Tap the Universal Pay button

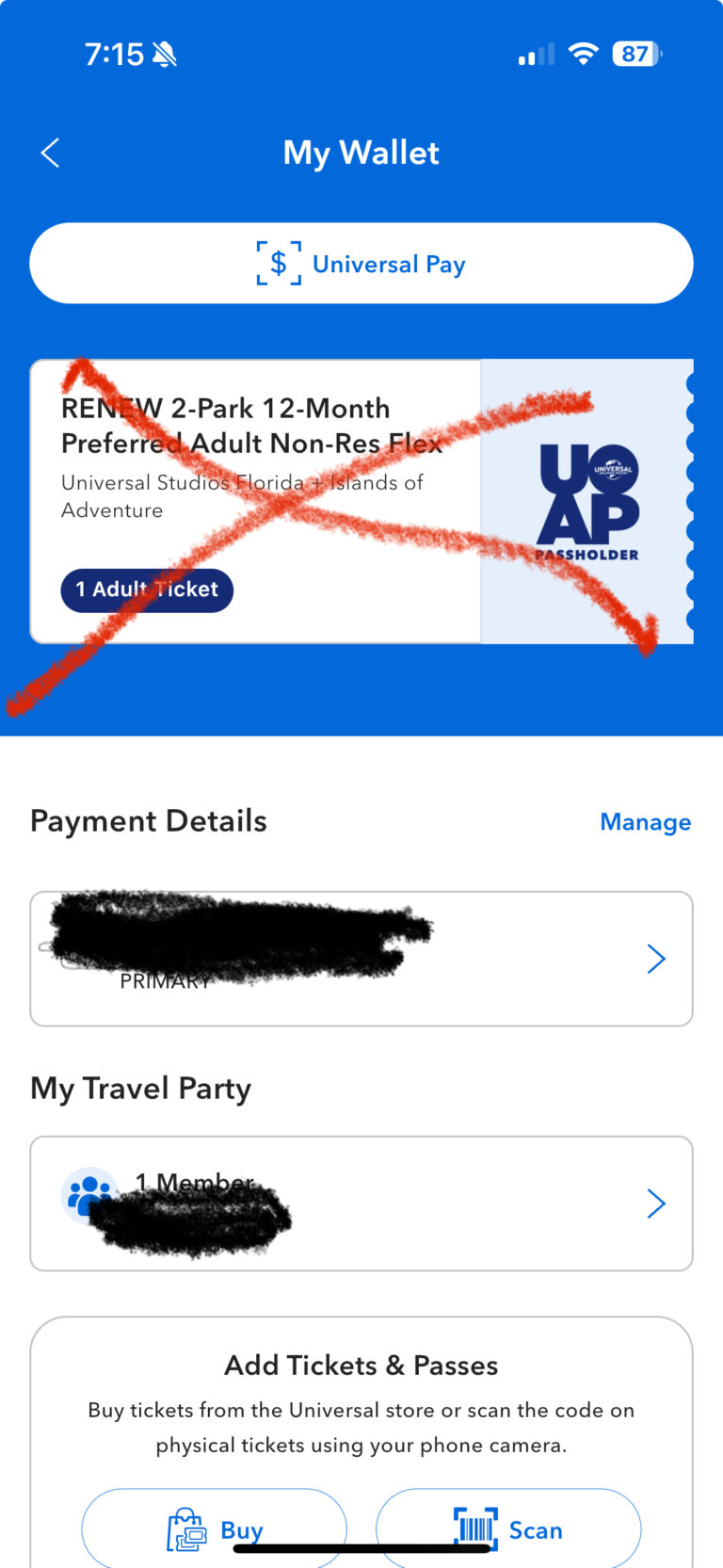pyautogui.click(x=361, y=263)
